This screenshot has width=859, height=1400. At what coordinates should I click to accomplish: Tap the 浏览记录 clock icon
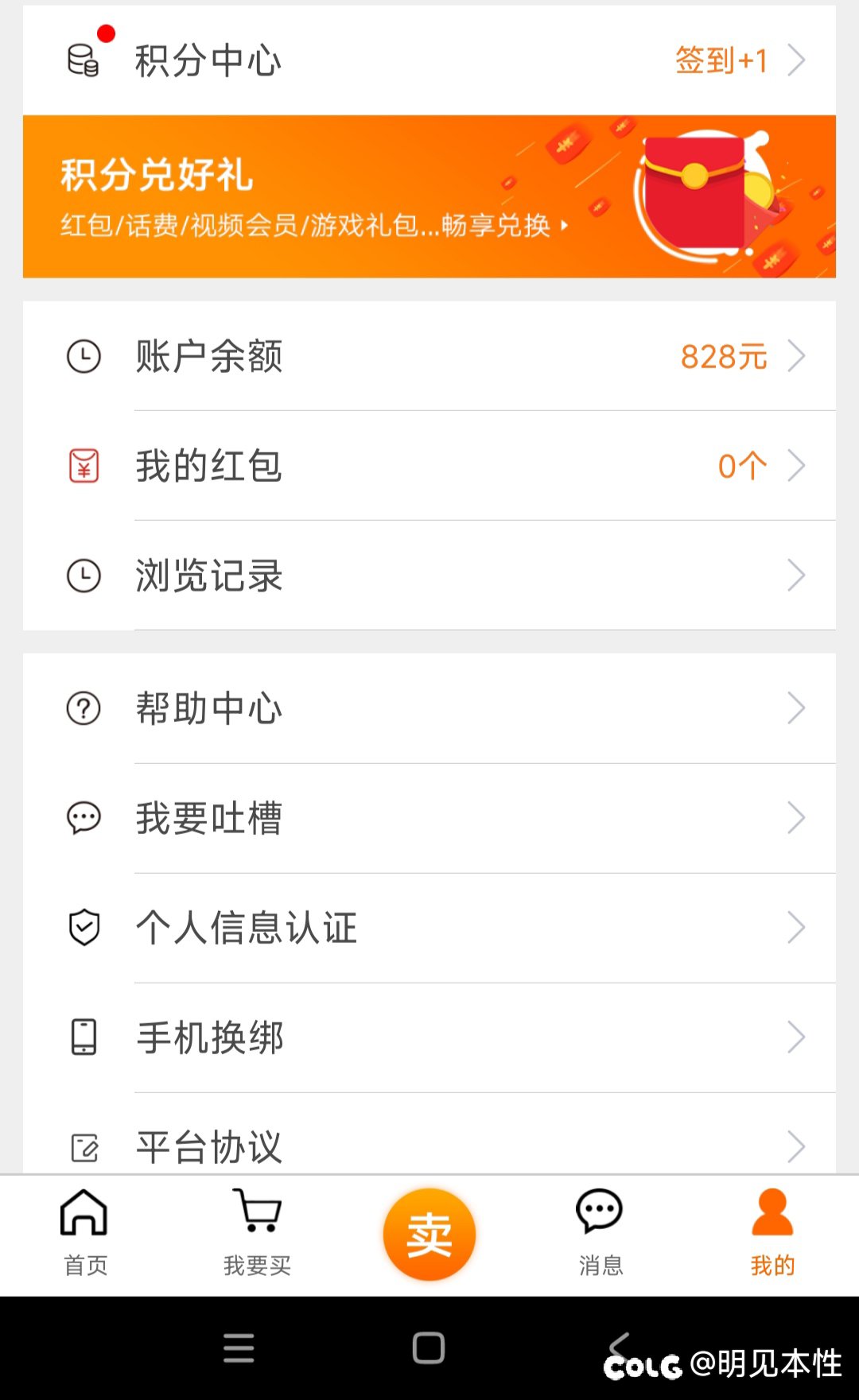[84, 575]
